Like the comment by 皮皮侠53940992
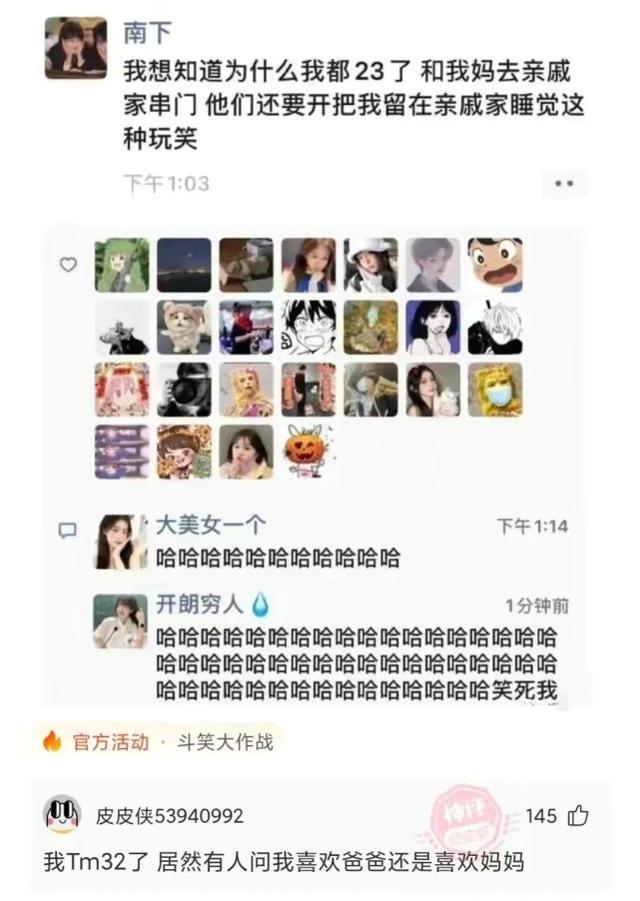Screen dimensions: 640x901 pyautogui.click(x=578, y=816)
